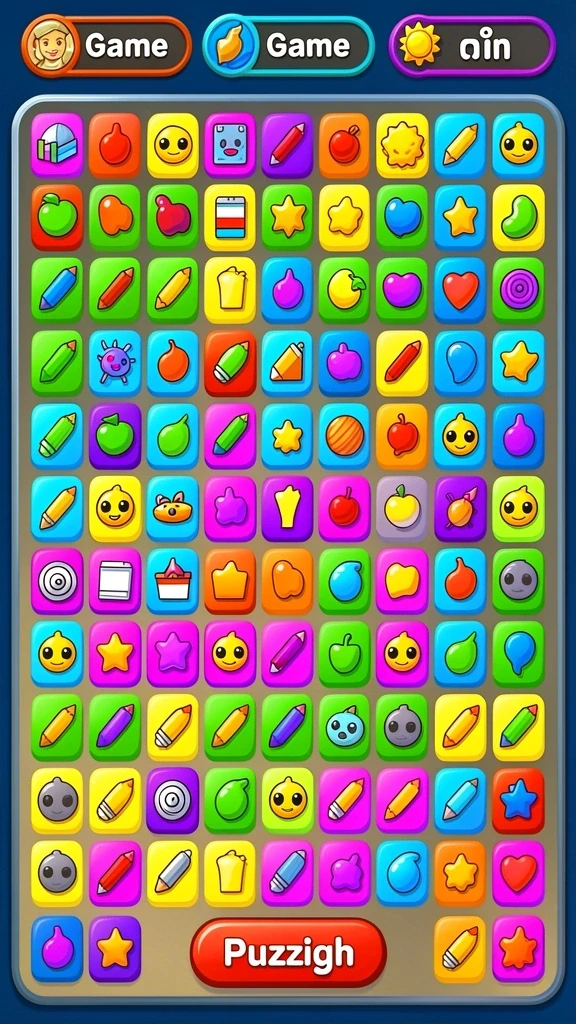The image size is (576, 1024).
Task: Select the orange striped ball tile
Action: [345, 436]
